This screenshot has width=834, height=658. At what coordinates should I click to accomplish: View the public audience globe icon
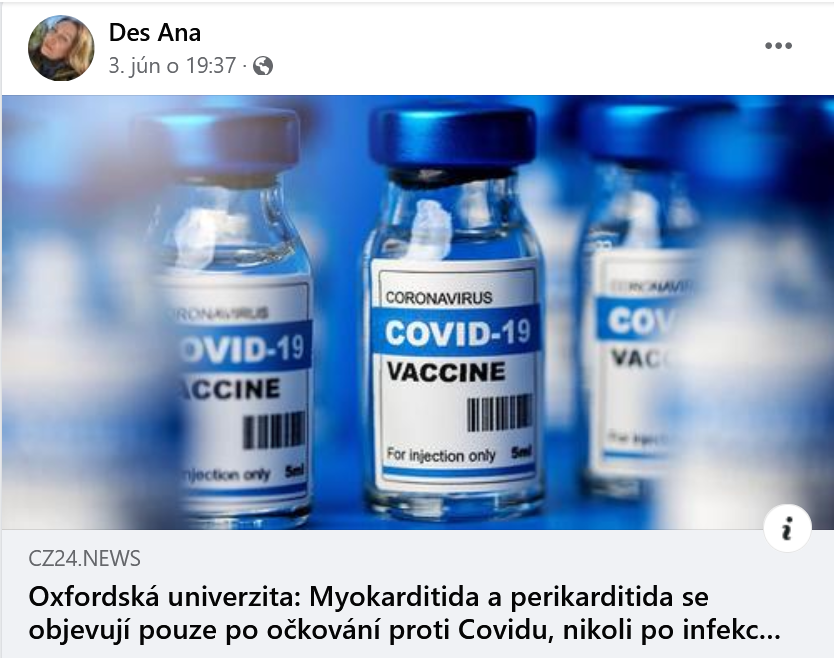click(263, 67)
